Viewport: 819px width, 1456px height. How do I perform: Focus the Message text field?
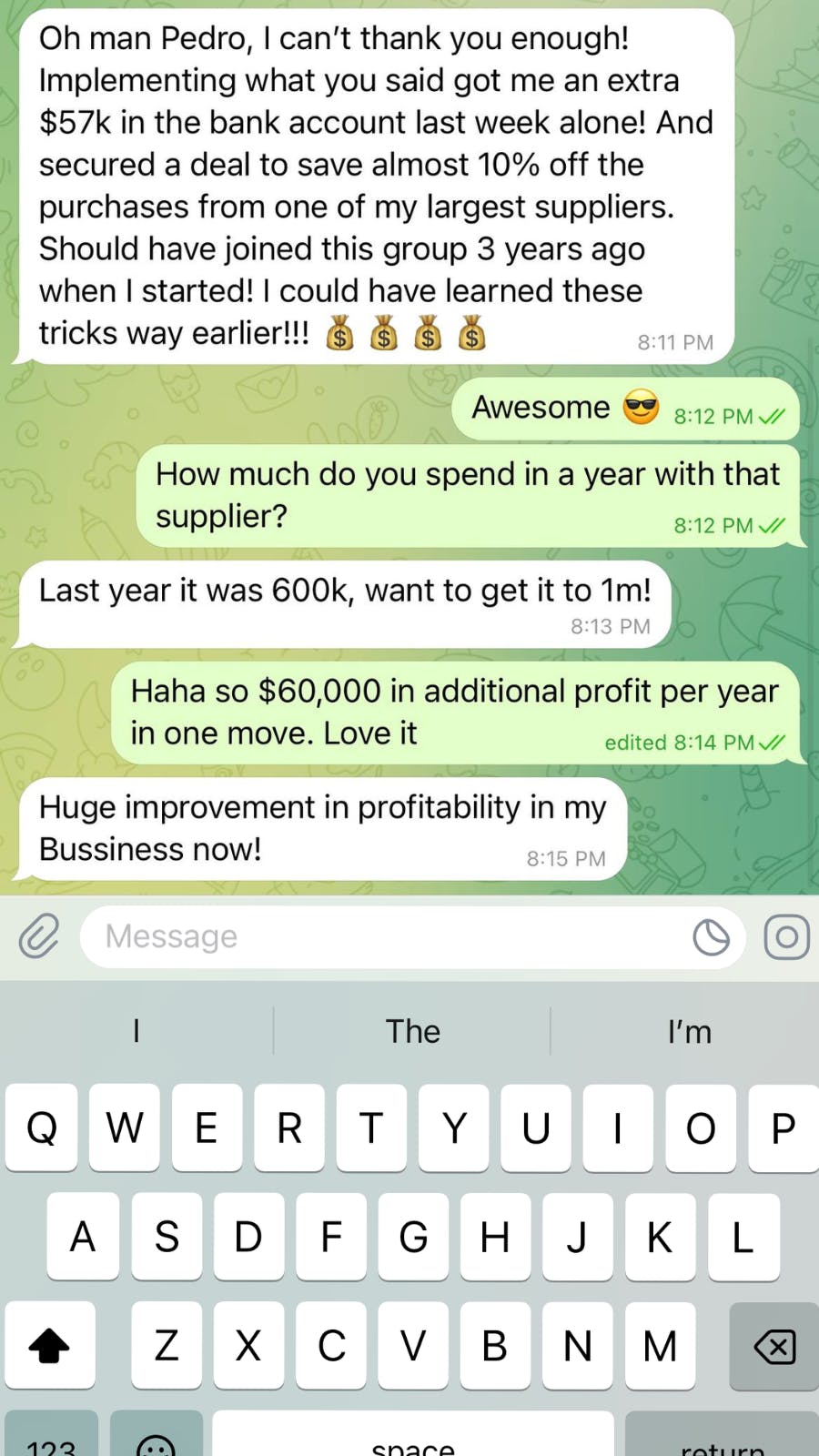point(382,936)
